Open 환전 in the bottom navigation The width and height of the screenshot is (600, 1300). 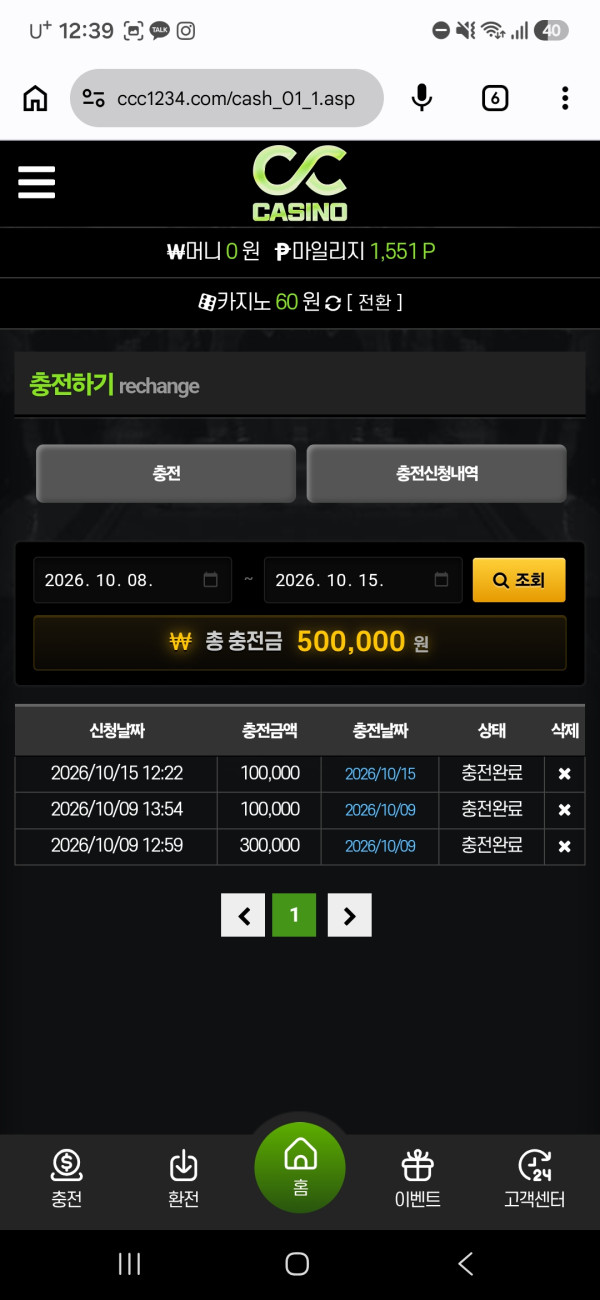183,1179
